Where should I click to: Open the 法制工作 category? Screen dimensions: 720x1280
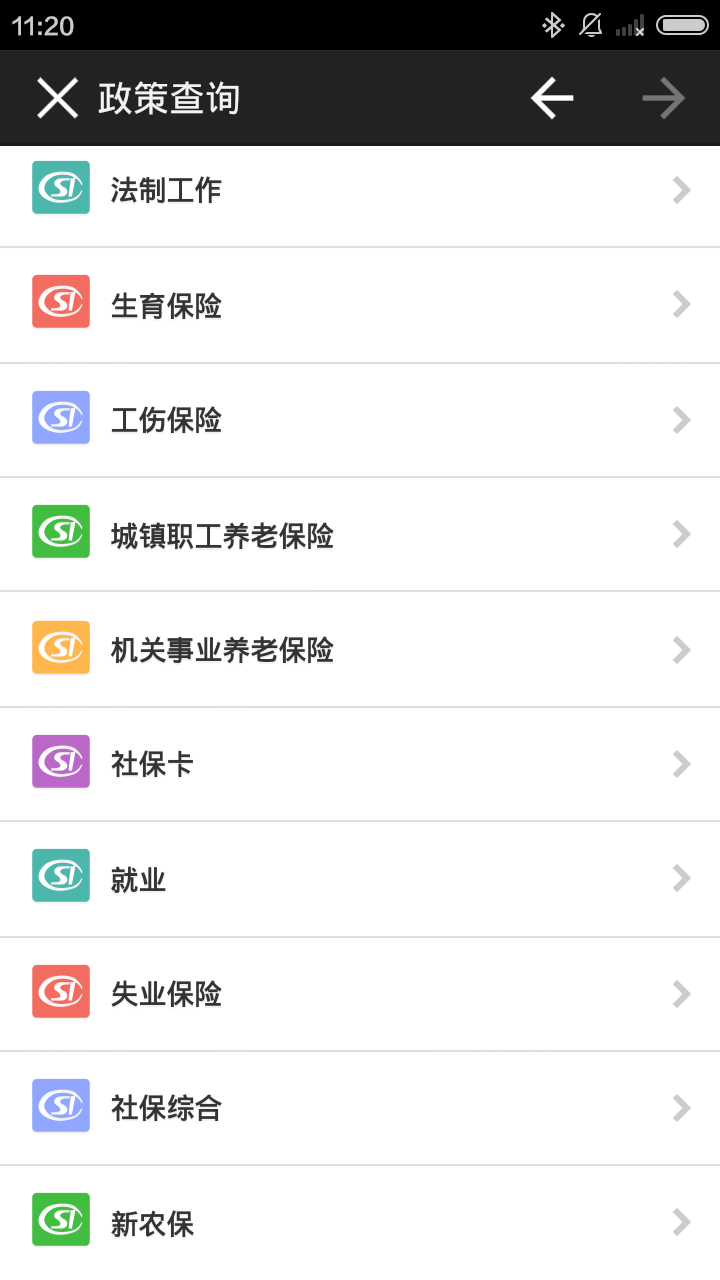pos(360,190)
